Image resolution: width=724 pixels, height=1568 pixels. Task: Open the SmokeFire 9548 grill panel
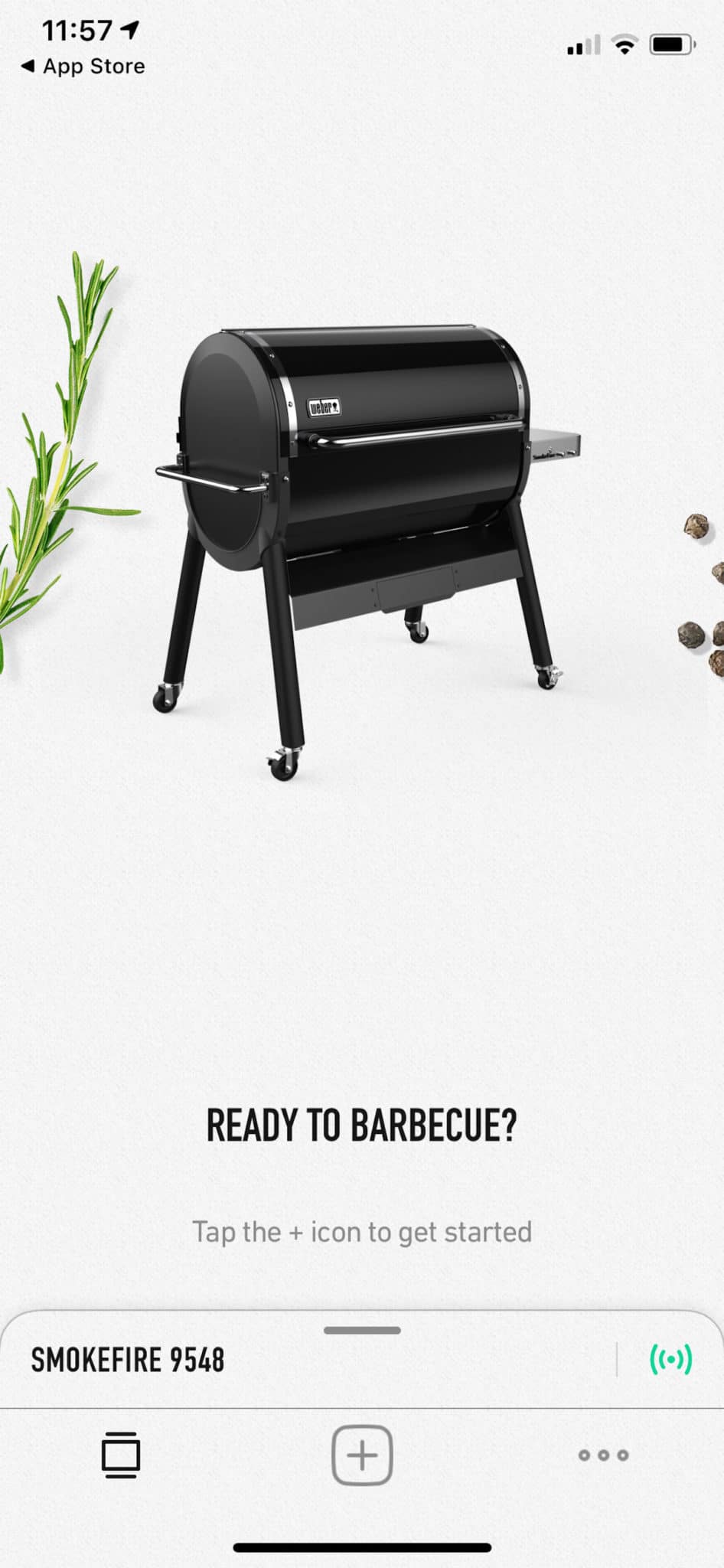128,1360
